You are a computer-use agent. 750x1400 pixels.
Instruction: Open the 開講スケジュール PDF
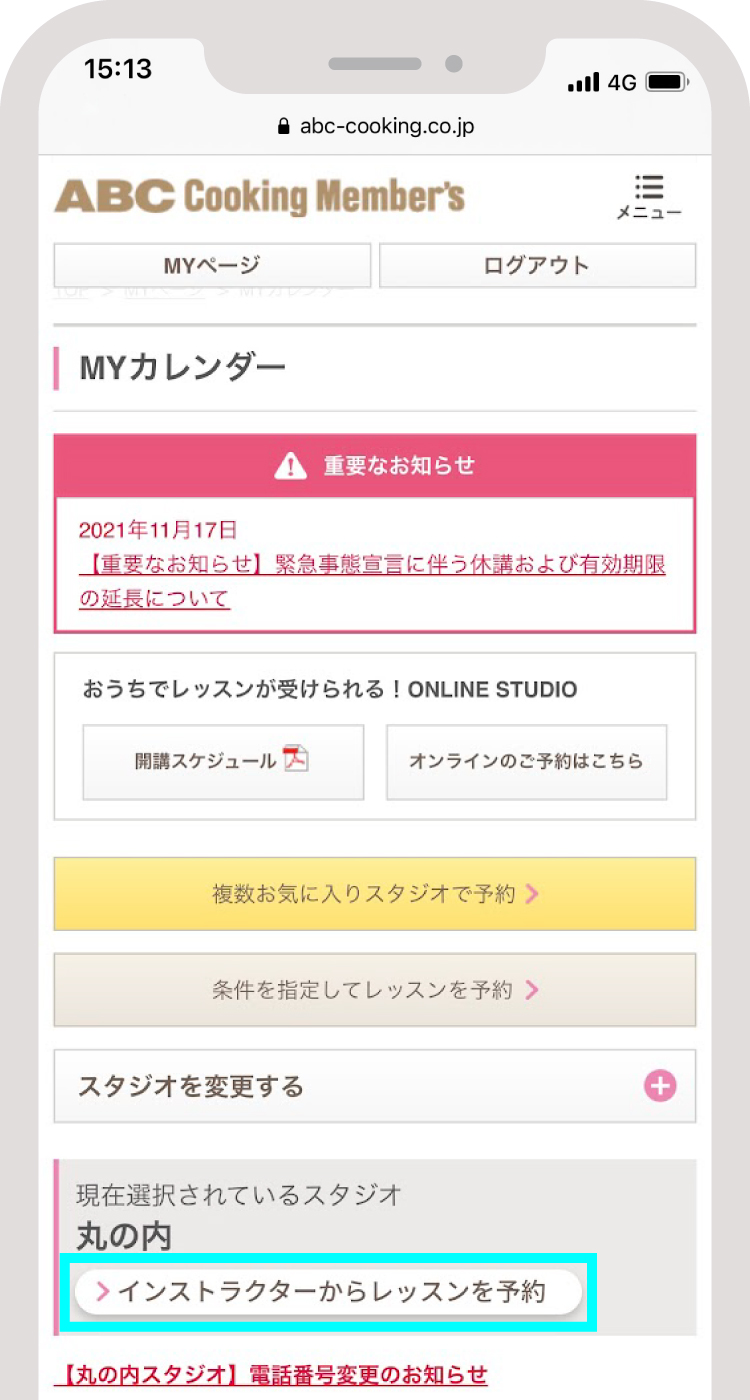(223, 761)
